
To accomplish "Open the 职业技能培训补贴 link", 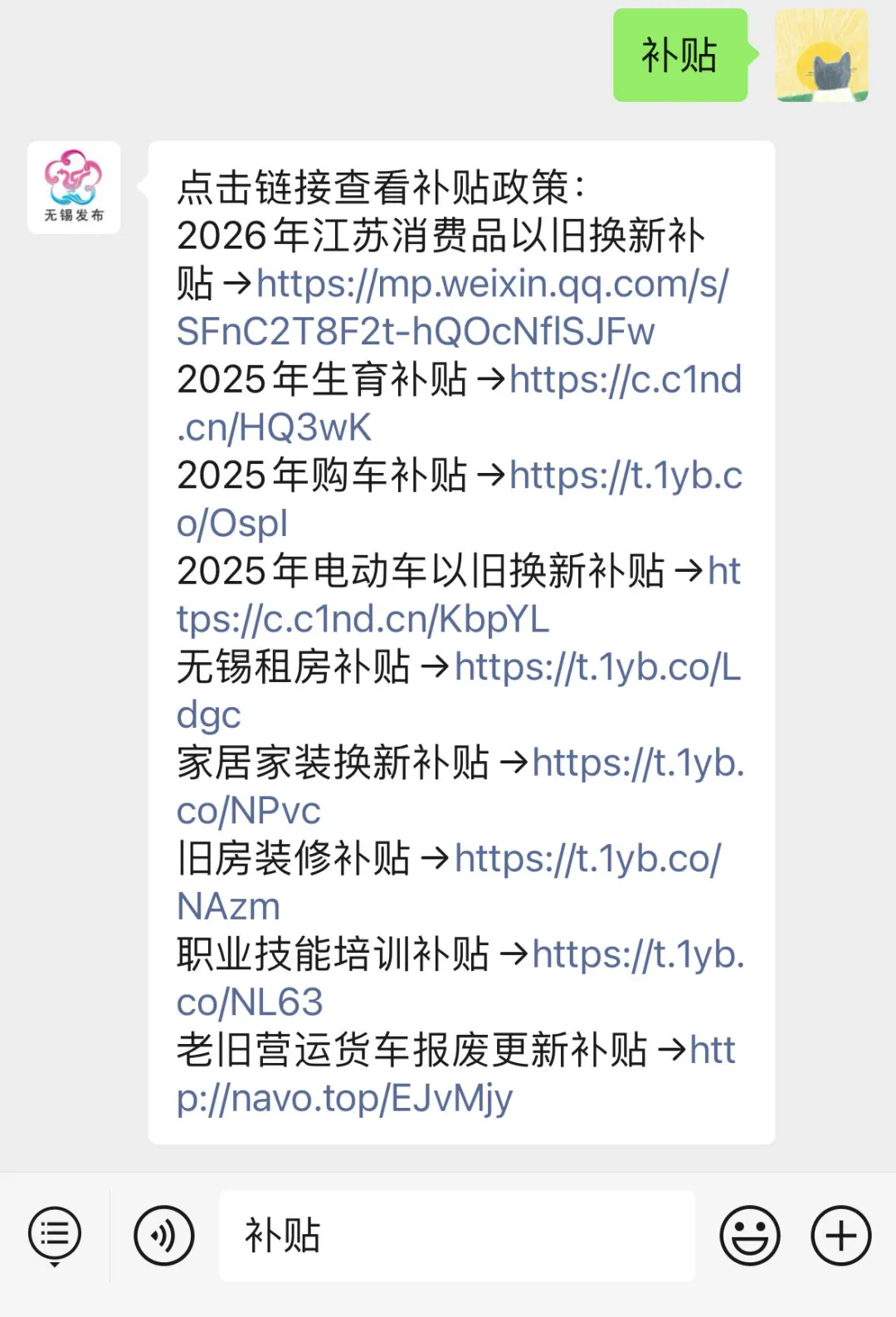I will point(637,955).
